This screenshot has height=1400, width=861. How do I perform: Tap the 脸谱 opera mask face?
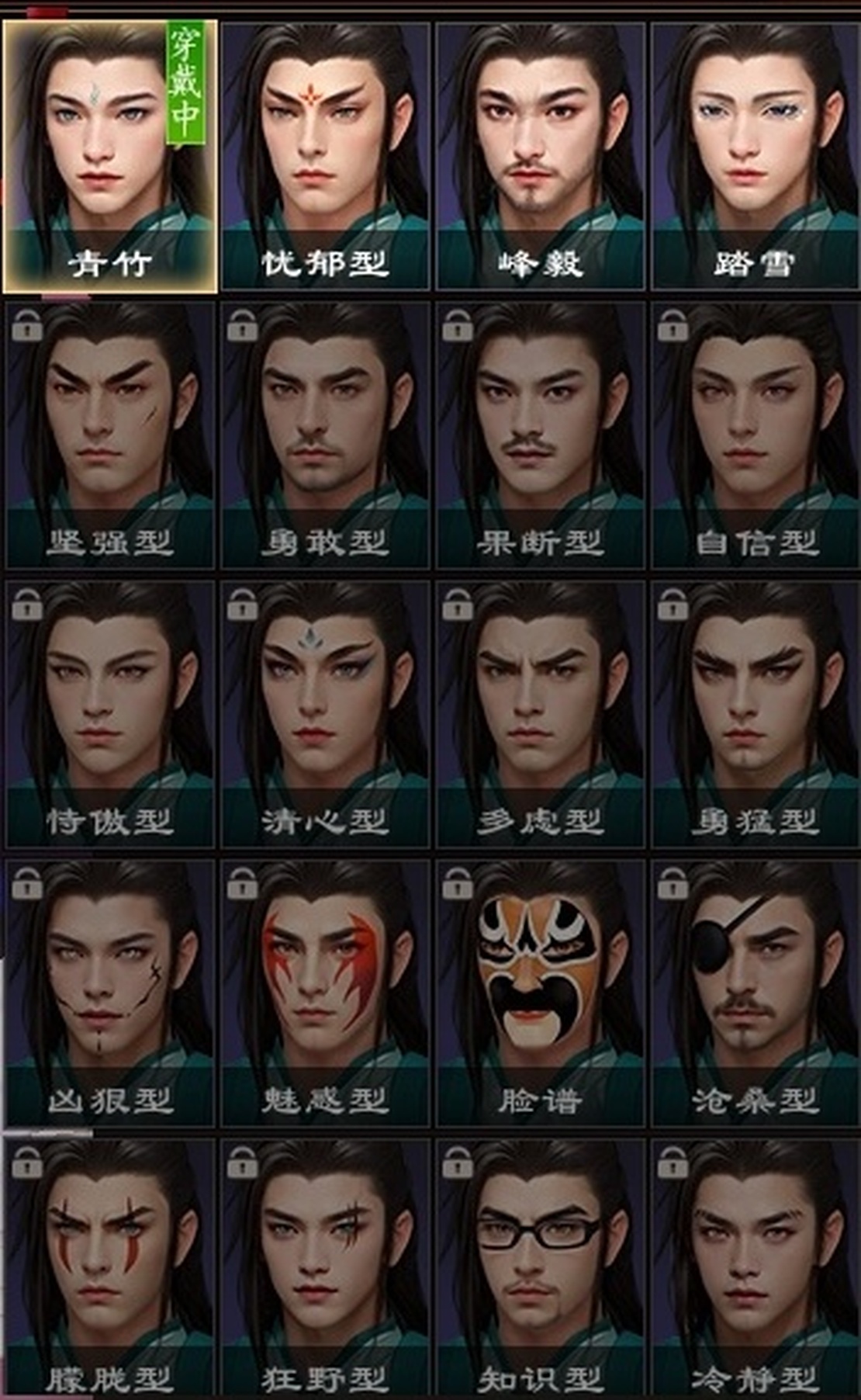pyautogui.click(x=540, y=992)
